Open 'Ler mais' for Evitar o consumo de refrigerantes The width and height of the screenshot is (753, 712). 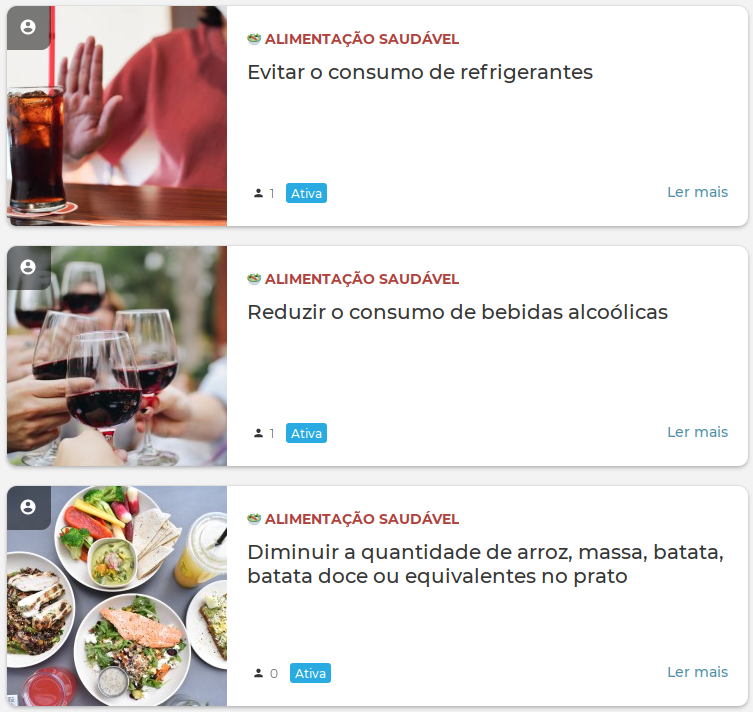point(697,192)
